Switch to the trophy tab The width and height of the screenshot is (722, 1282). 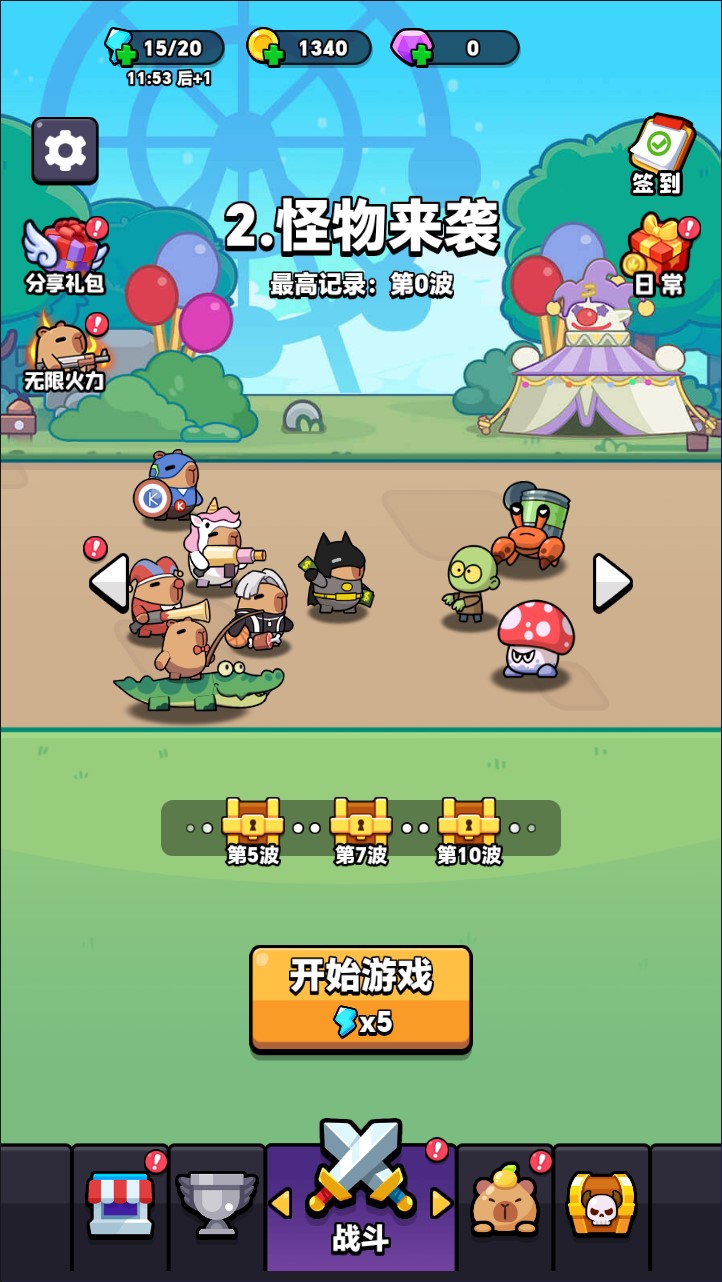click(216, 1205)
